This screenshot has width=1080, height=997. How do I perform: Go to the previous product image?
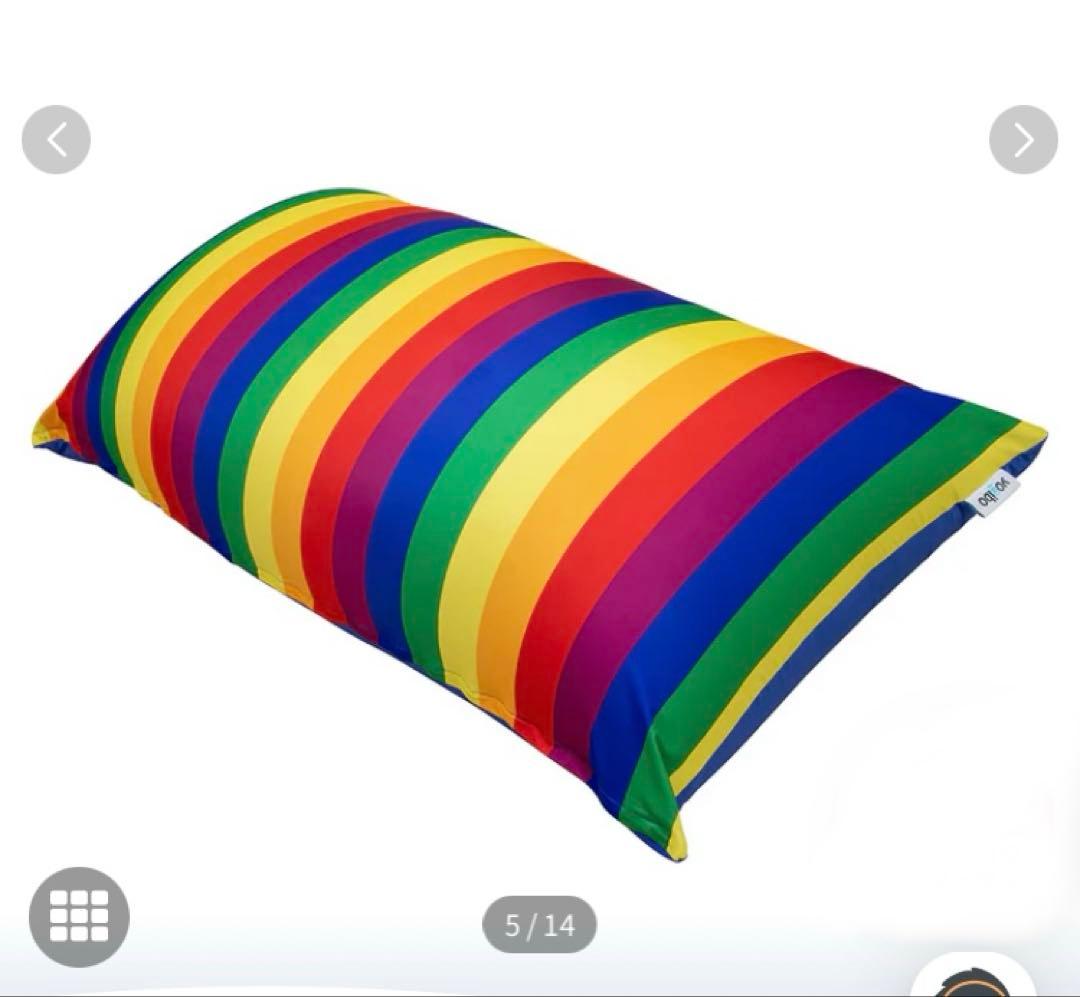pos(56,140)
